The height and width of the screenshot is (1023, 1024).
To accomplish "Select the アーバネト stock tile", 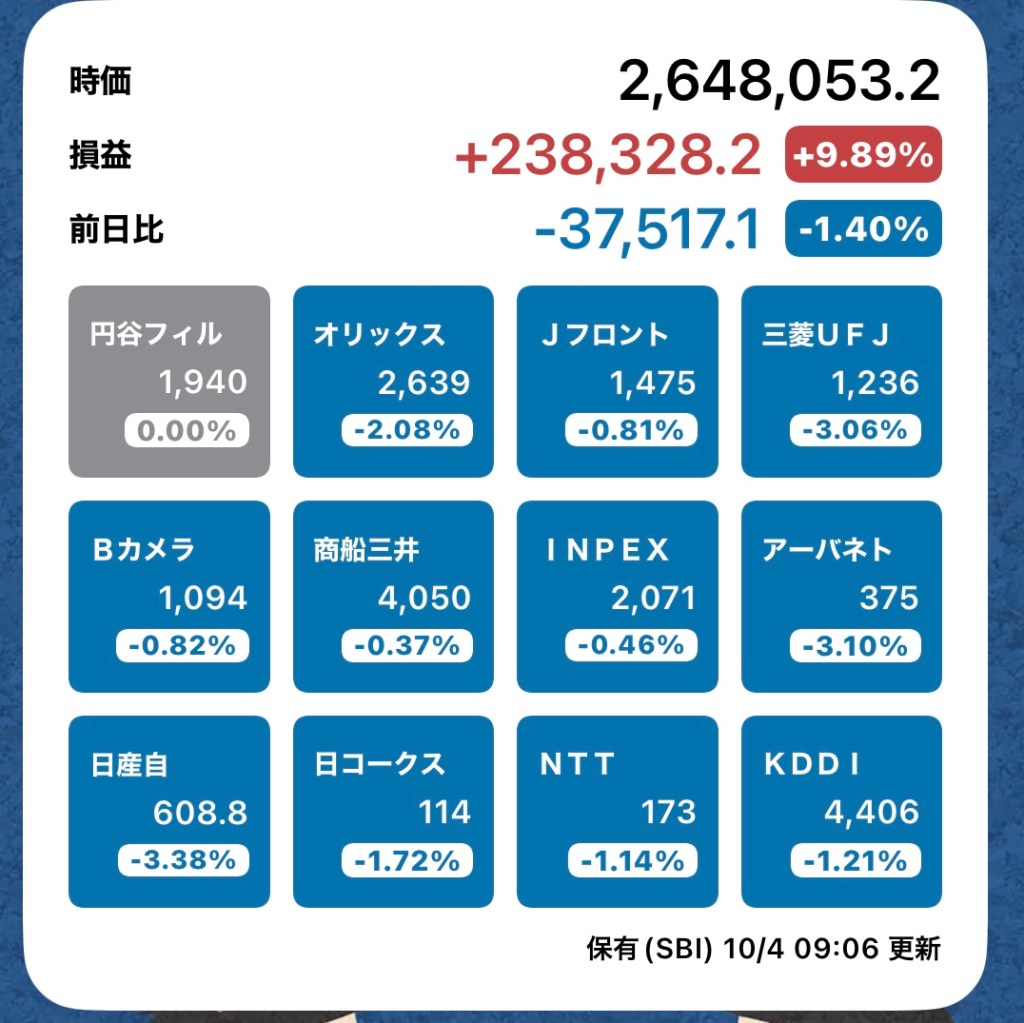I will pyautogui.click(x=841, y=597).
